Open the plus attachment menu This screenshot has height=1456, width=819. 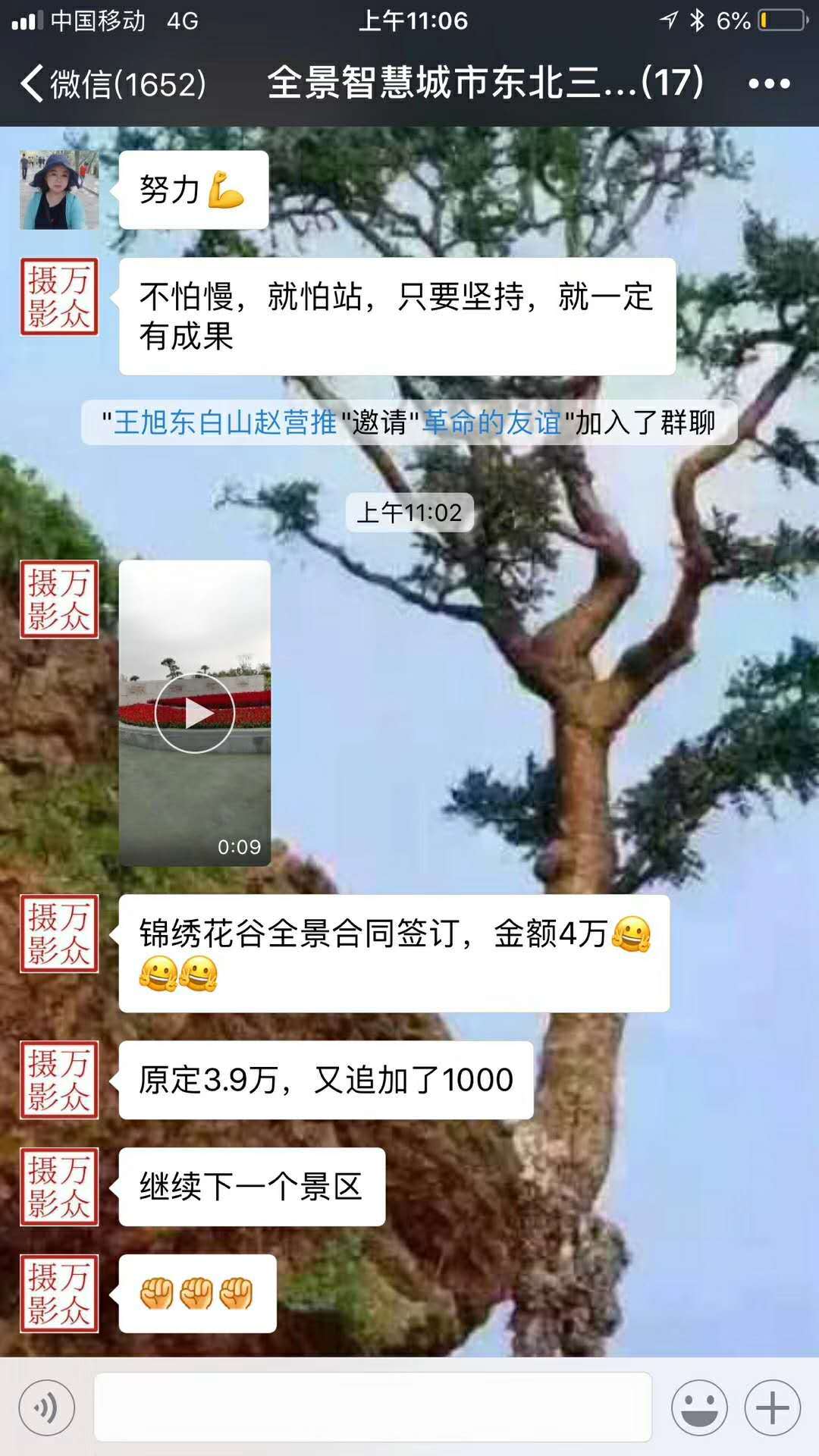point(773,1408)
